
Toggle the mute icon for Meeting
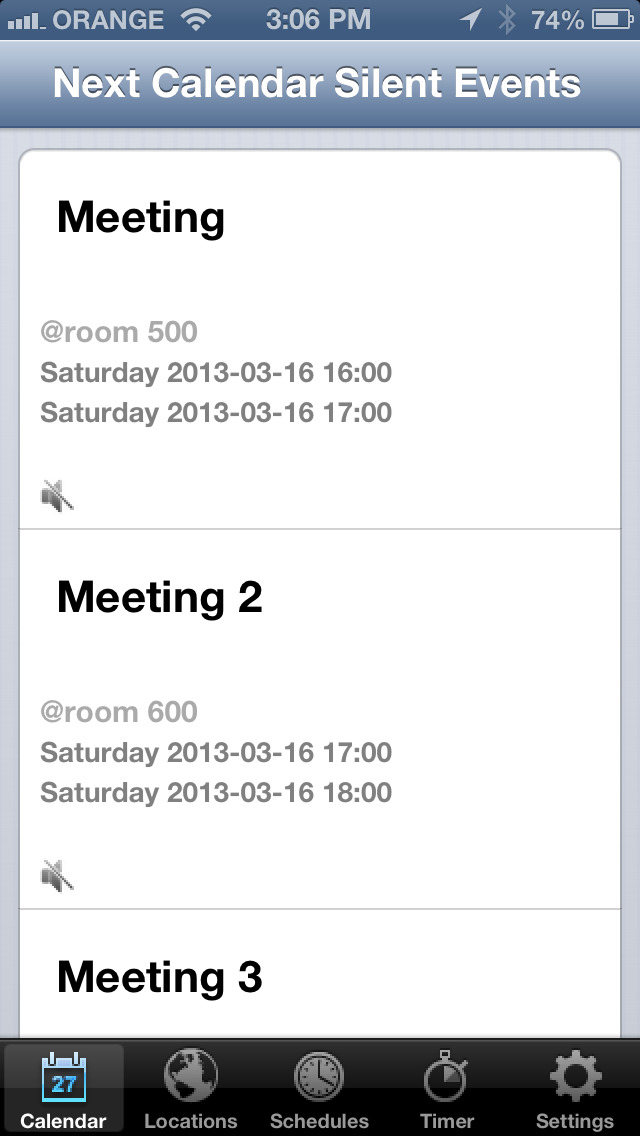(x=57, y=494)
